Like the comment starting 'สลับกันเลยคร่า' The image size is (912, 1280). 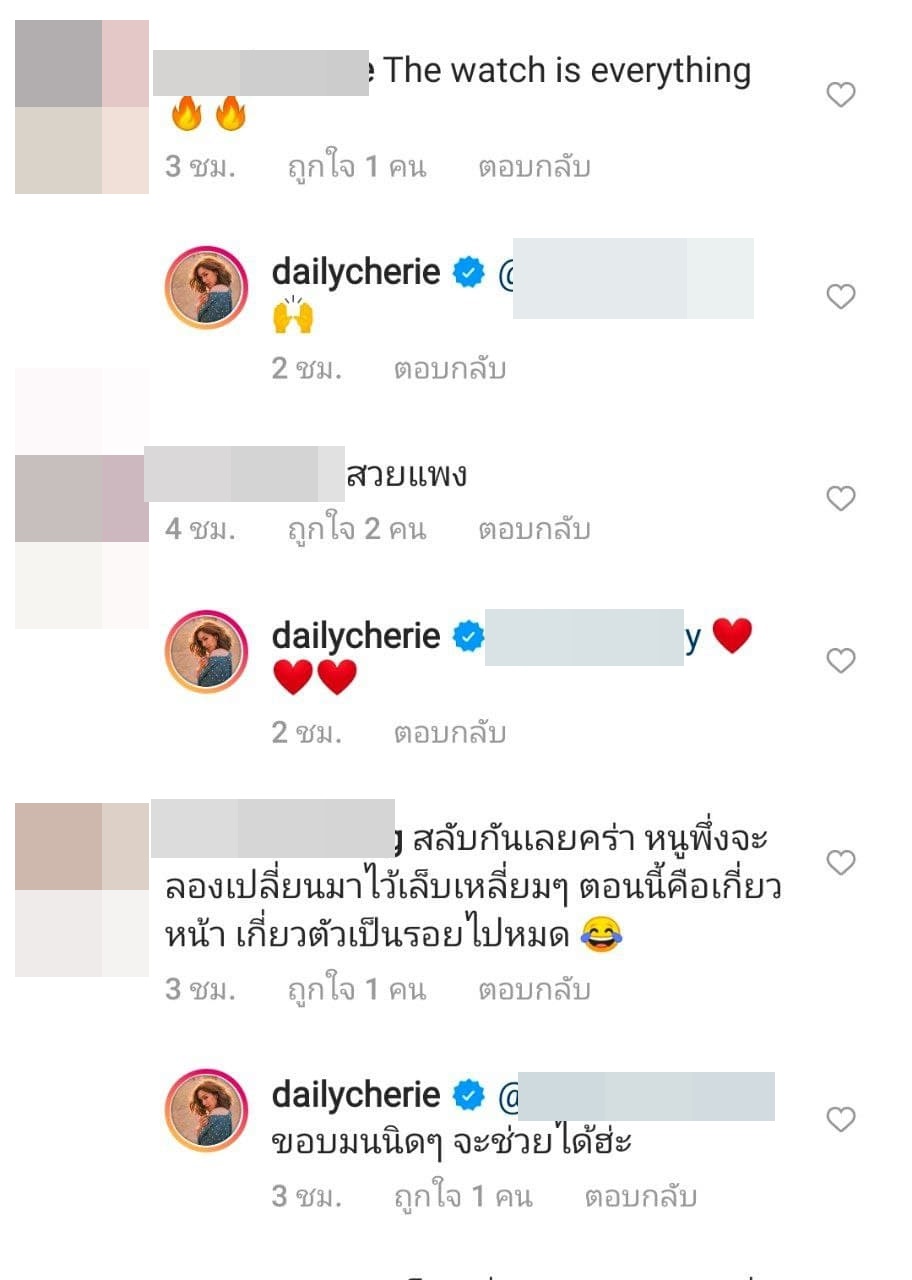coord(841,862)
